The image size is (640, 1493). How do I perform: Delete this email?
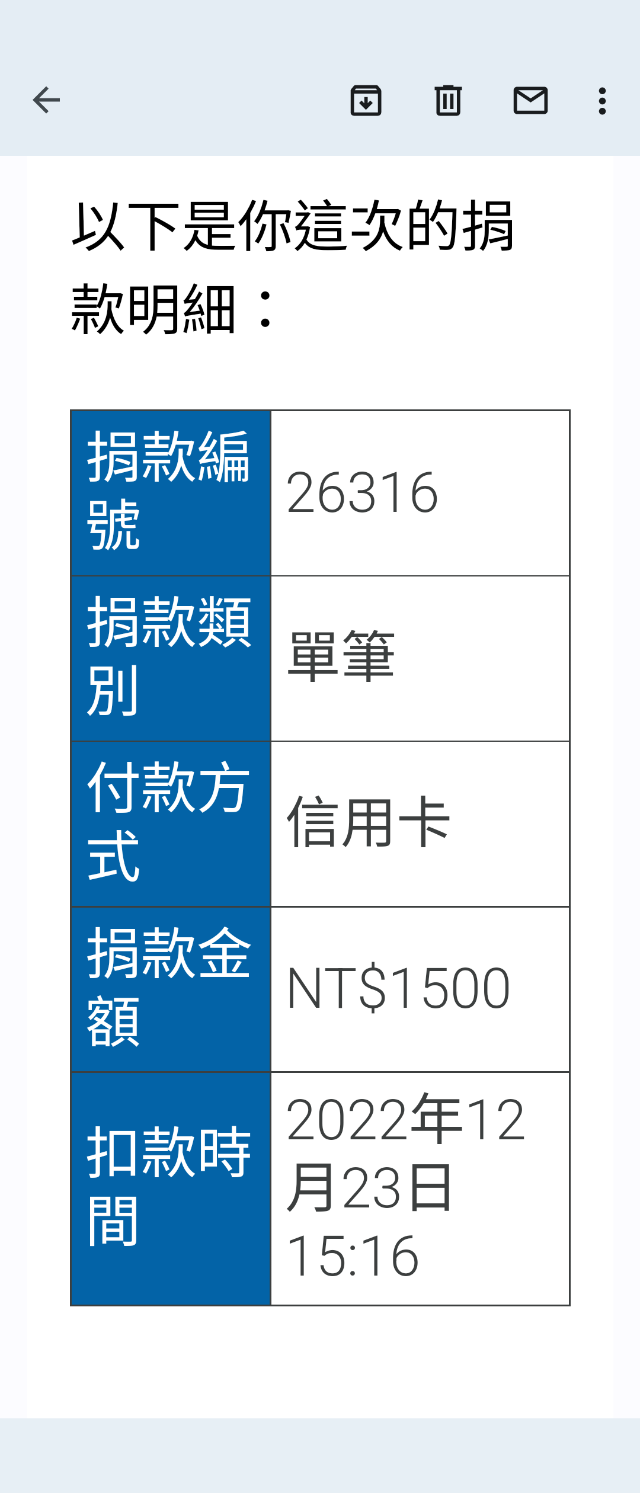click(x=448, y=100)
